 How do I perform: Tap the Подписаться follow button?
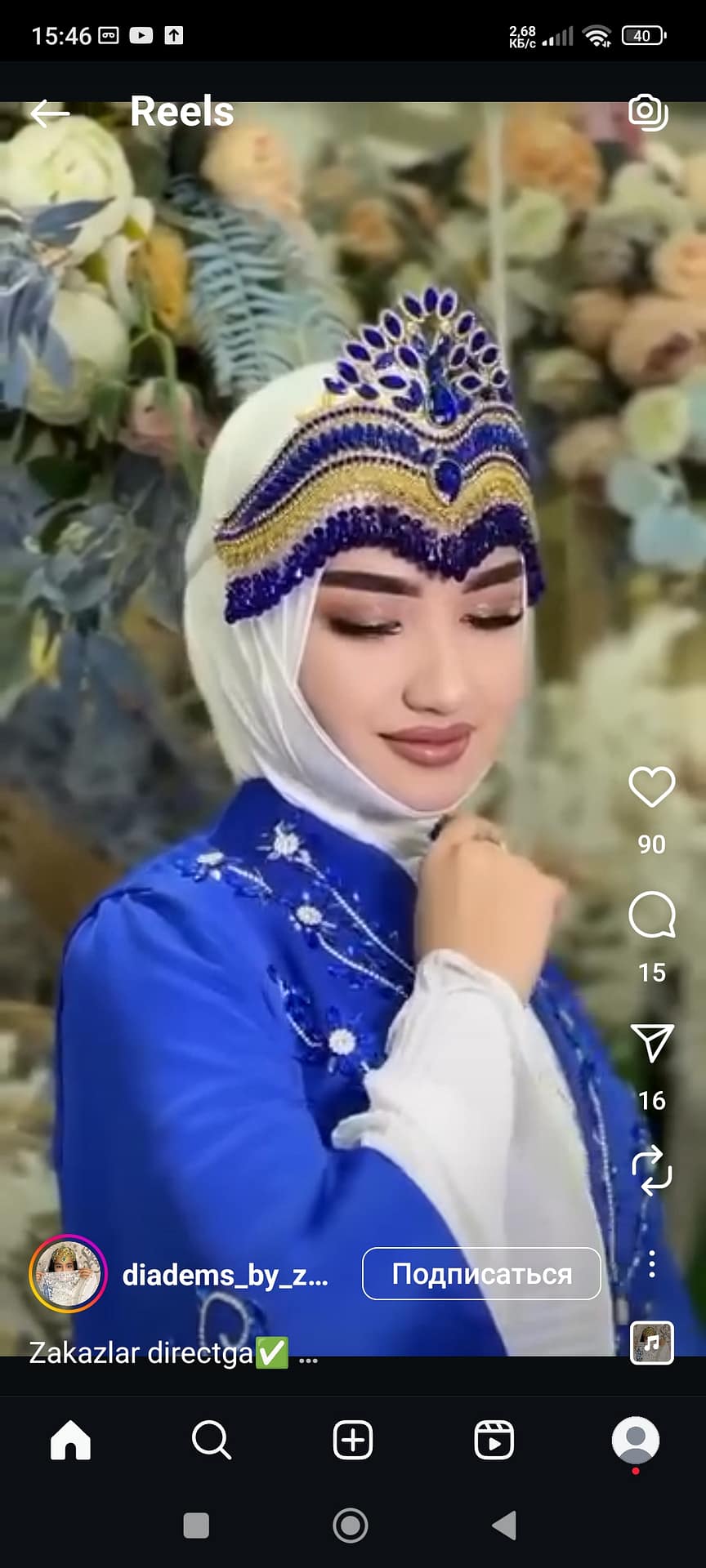click(x=481, y=1273)
